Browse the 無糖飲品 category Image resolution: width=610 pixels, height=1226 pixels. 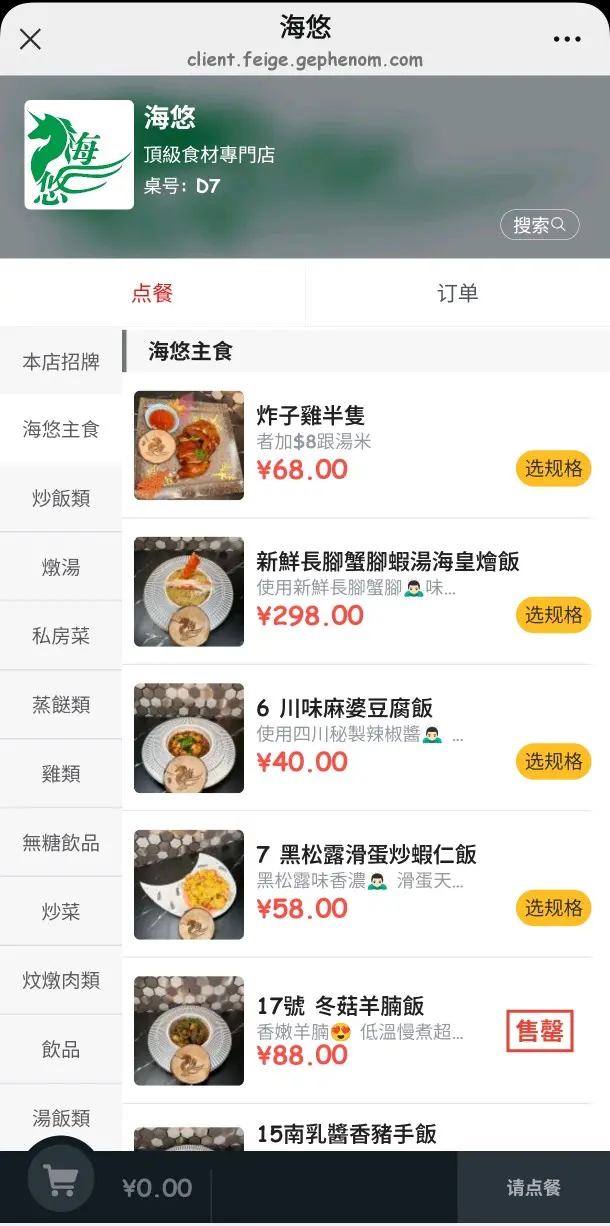point(61,843)
